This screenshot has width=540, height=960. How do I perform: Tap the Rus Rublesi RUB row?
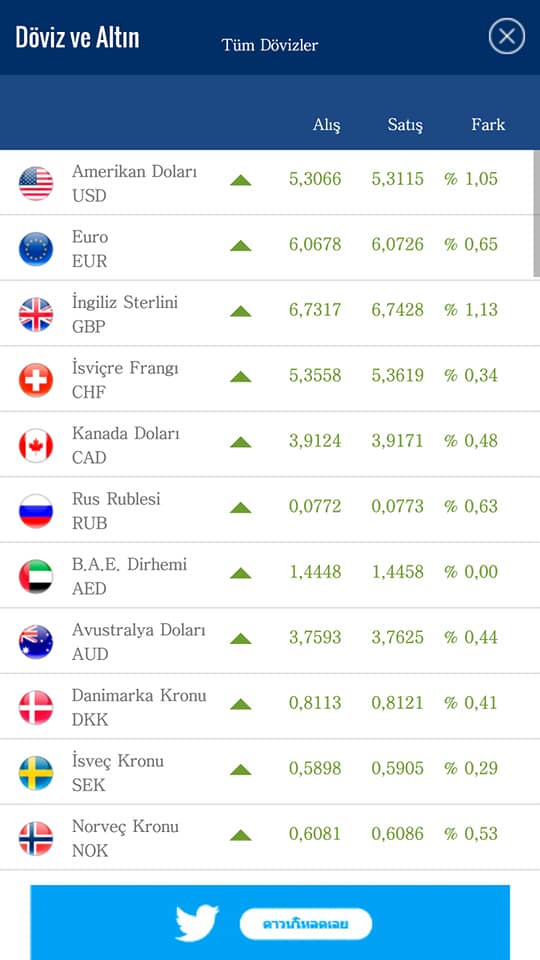267,510
